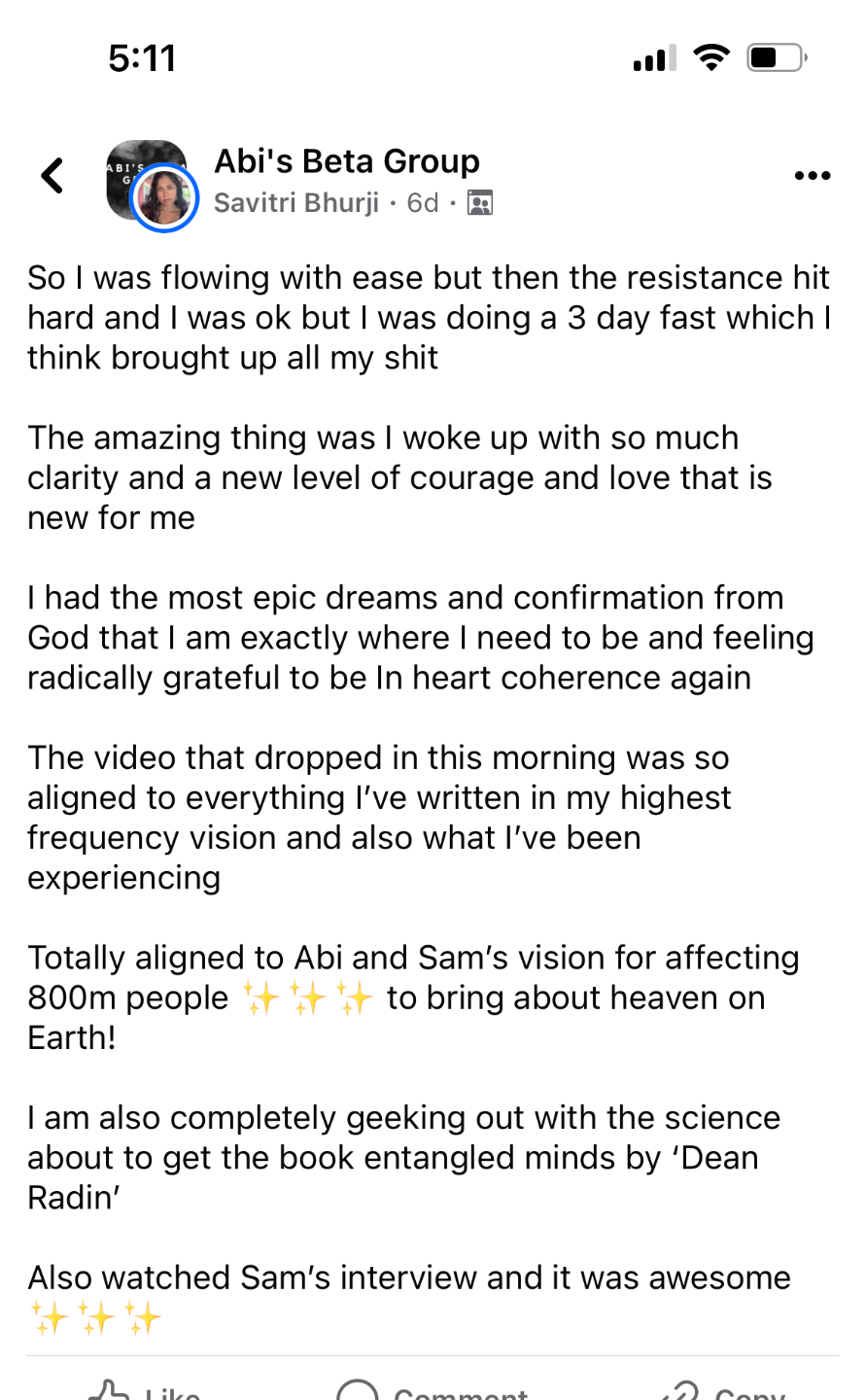Comment on this post
Viewport: 866px width, 1400px height.
pos(433,1390)
